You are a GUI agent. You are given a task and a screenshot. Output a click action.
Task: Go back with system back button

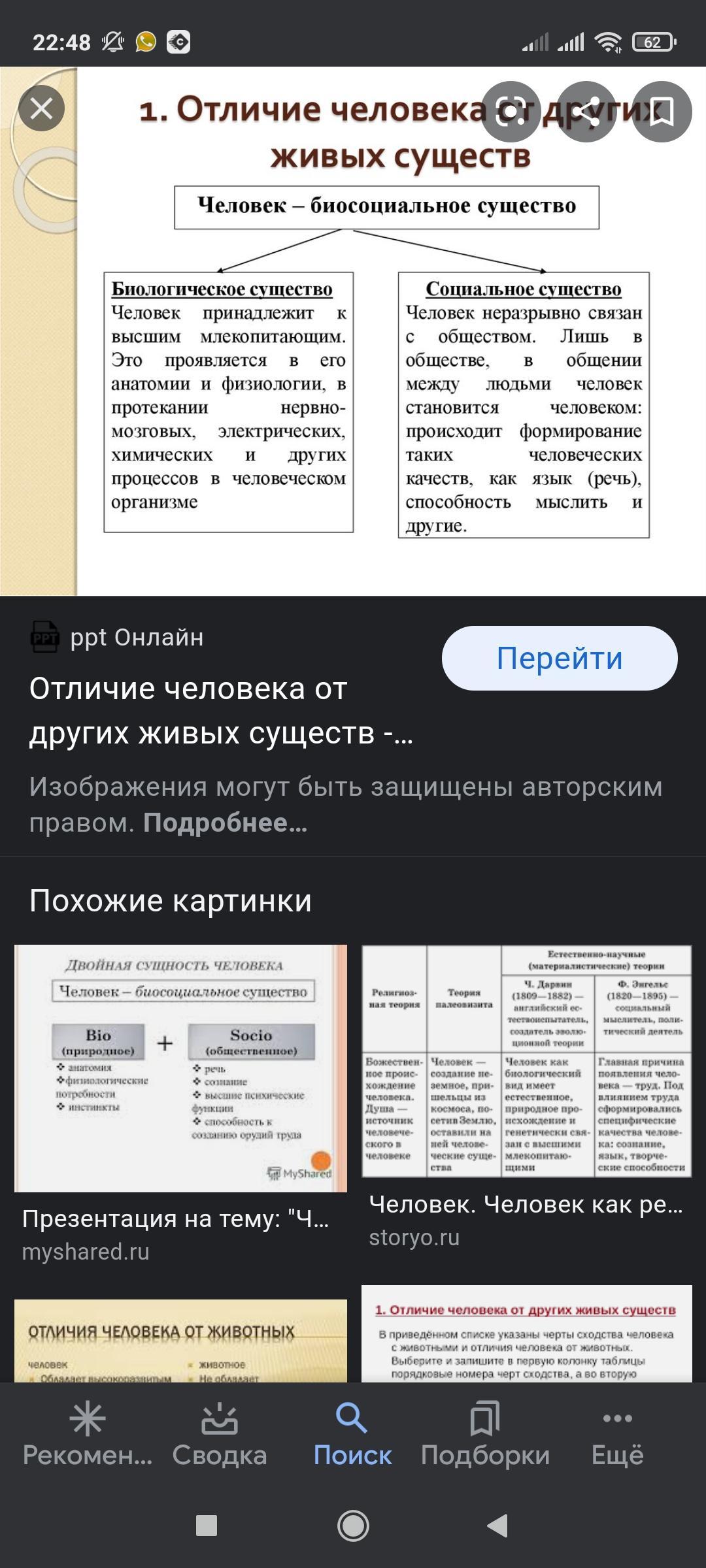click(498, 1526)
